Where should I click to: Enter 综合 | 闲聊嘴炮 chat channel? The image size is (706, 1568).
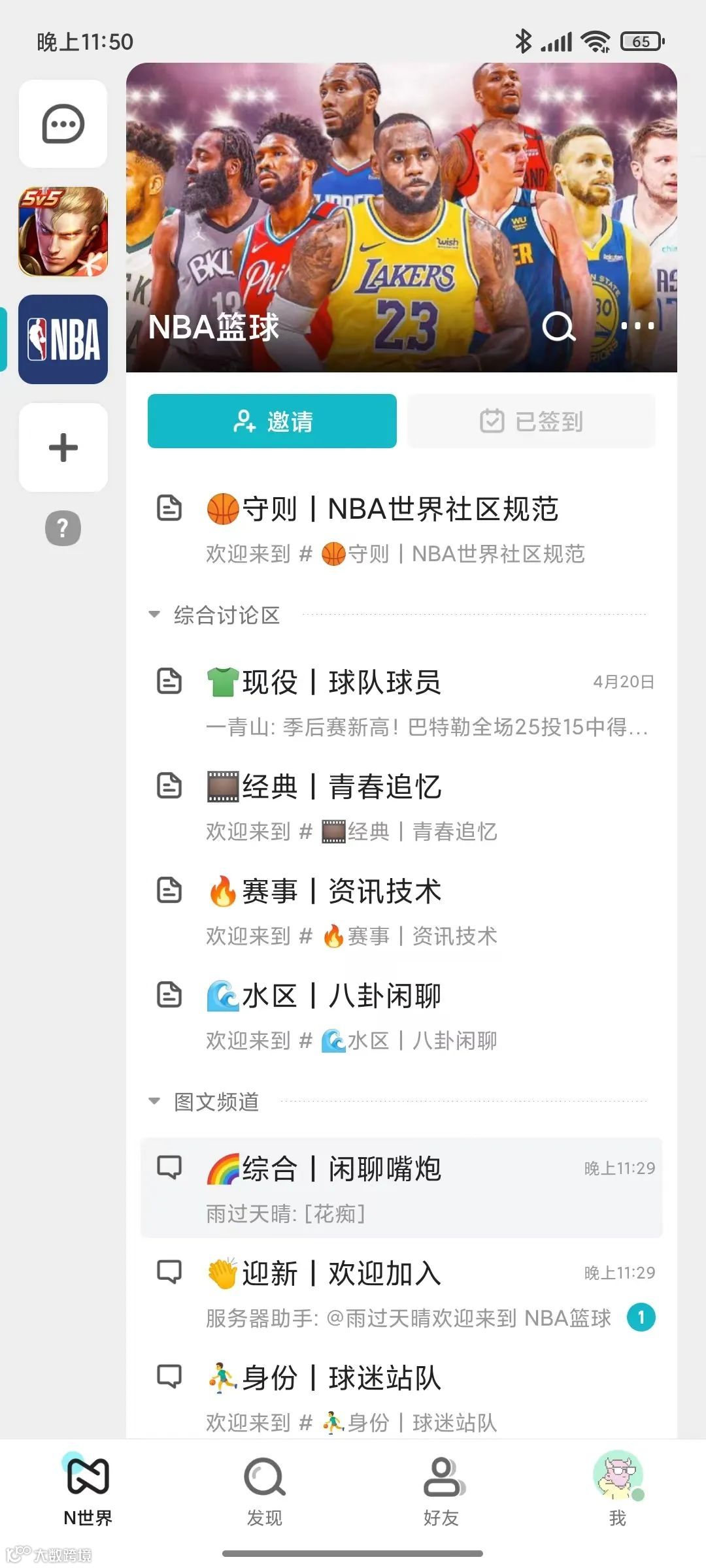coord(401,1188)
